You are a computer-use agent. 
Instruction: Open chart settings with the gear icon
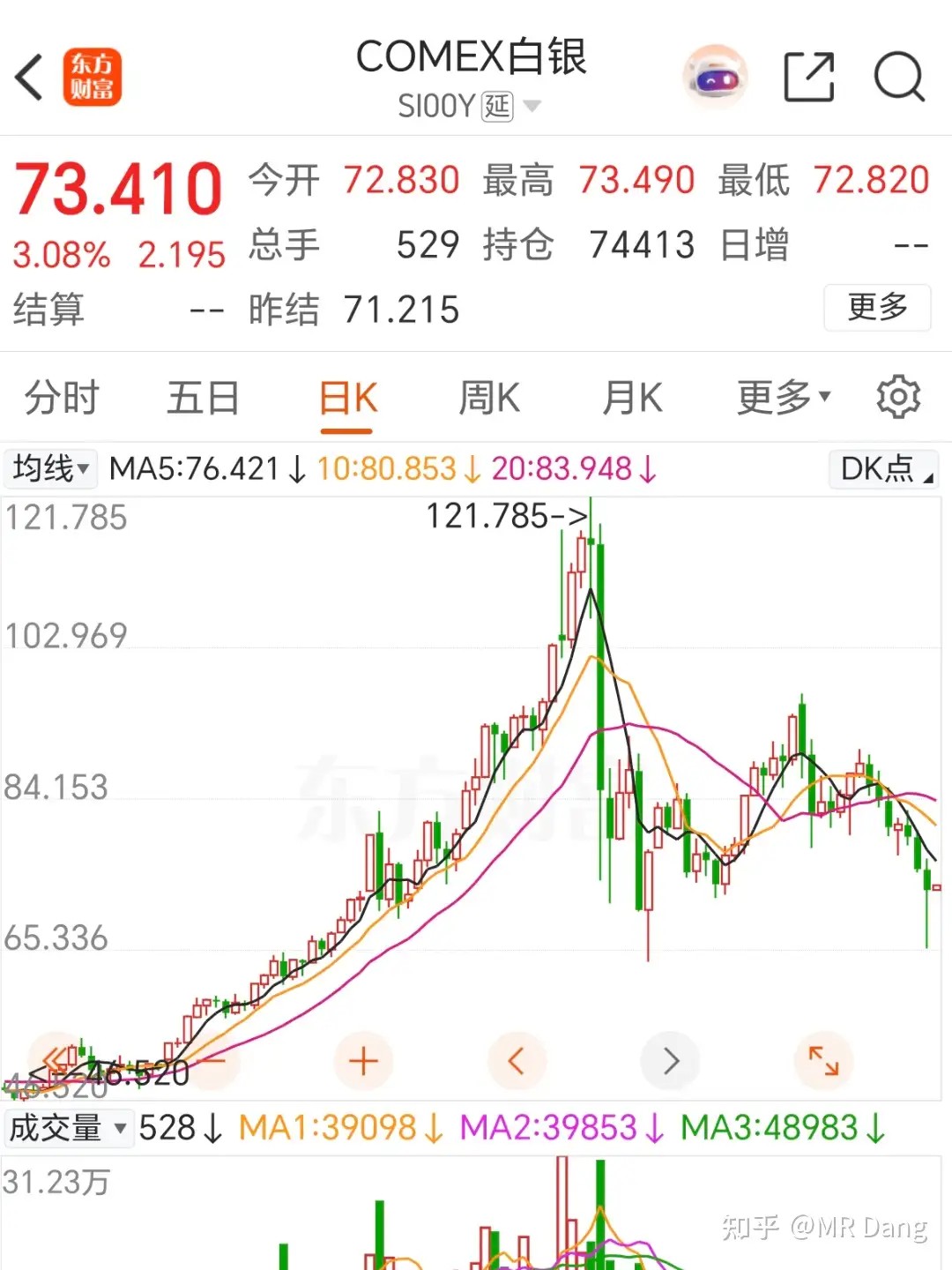[898, 397]
